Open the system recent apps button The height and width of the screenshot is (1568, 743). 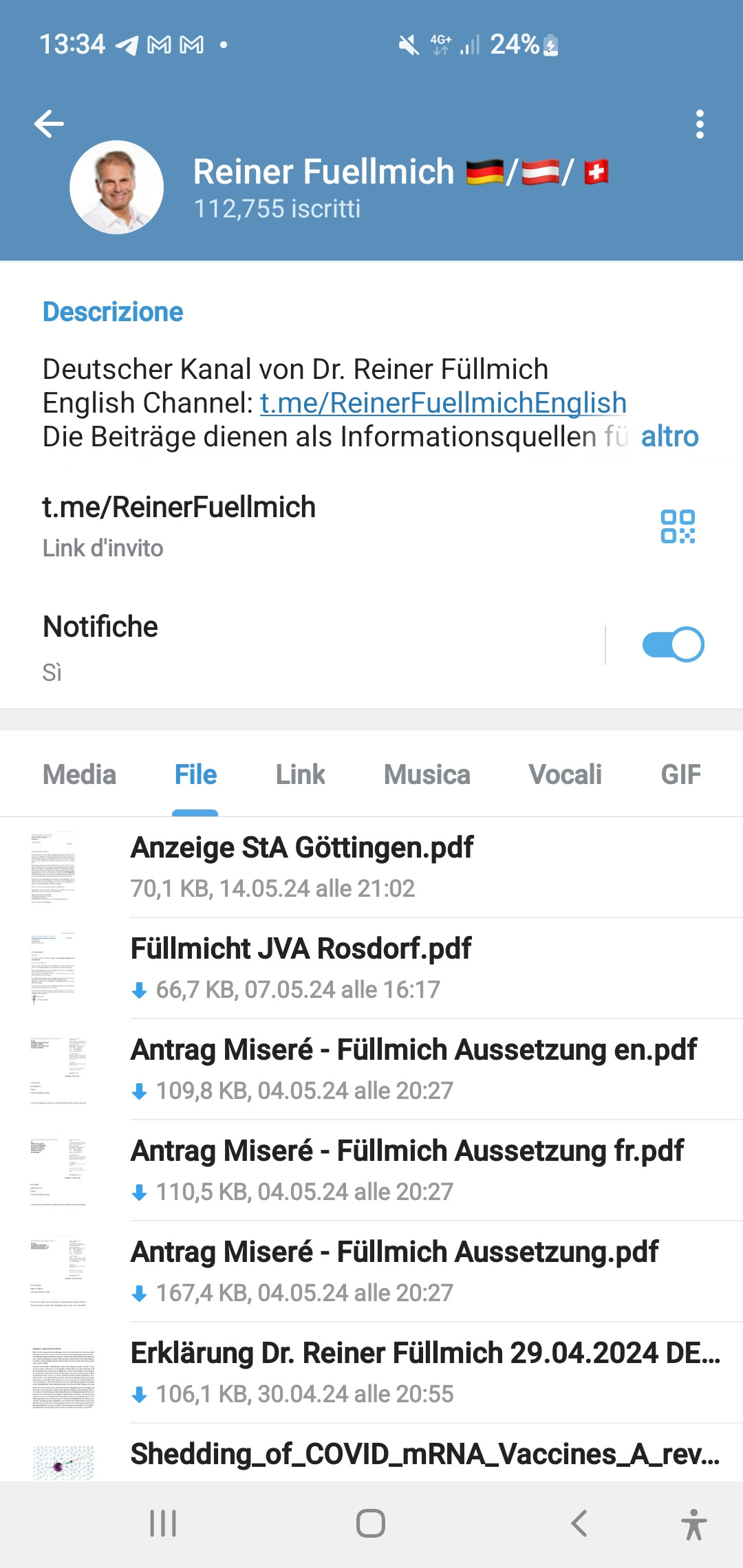click(163, 1524)
